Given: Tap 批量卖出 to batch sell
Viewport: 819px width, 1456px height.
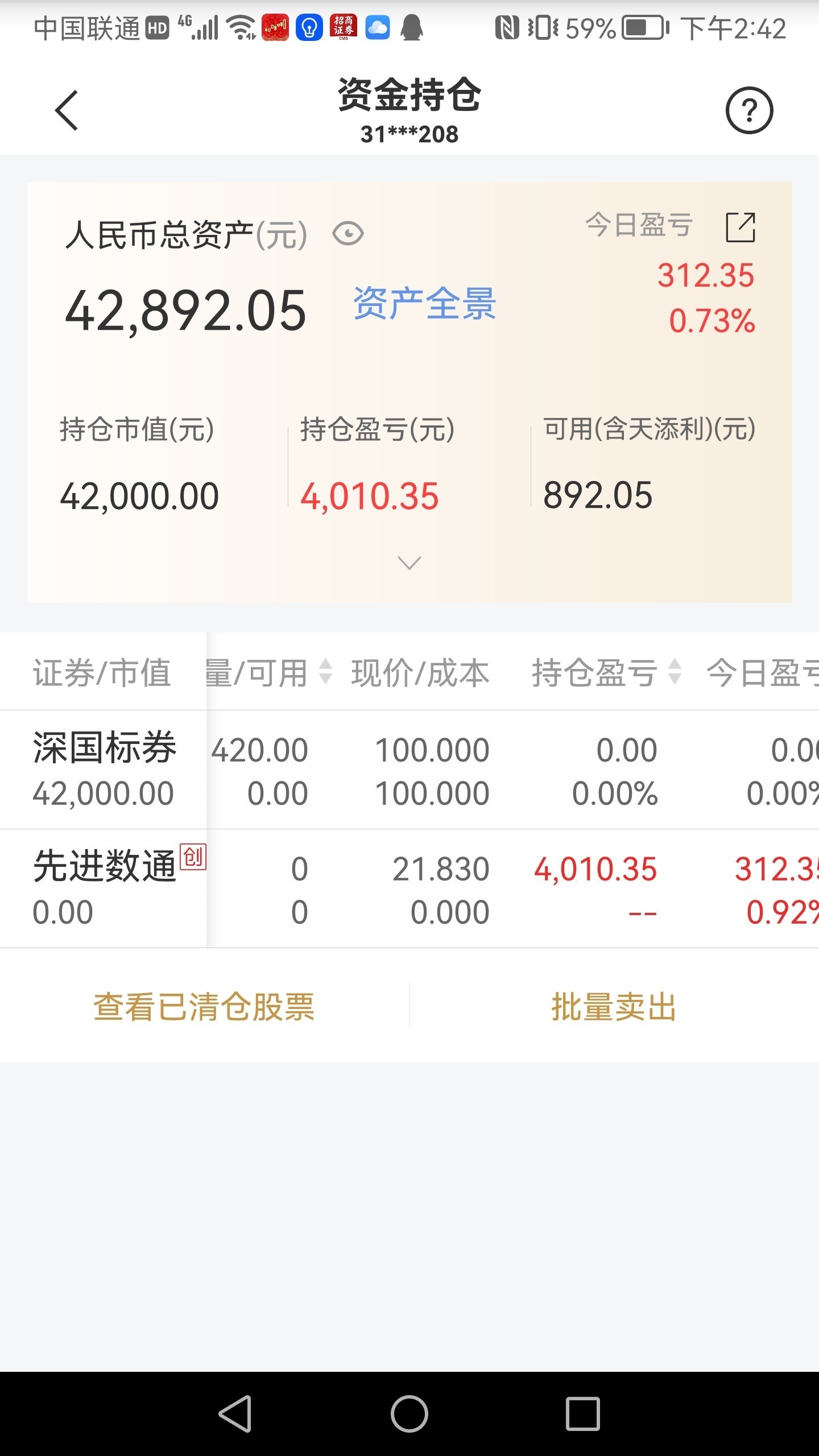Looking at the screenshot, I should coord(614,1007).
